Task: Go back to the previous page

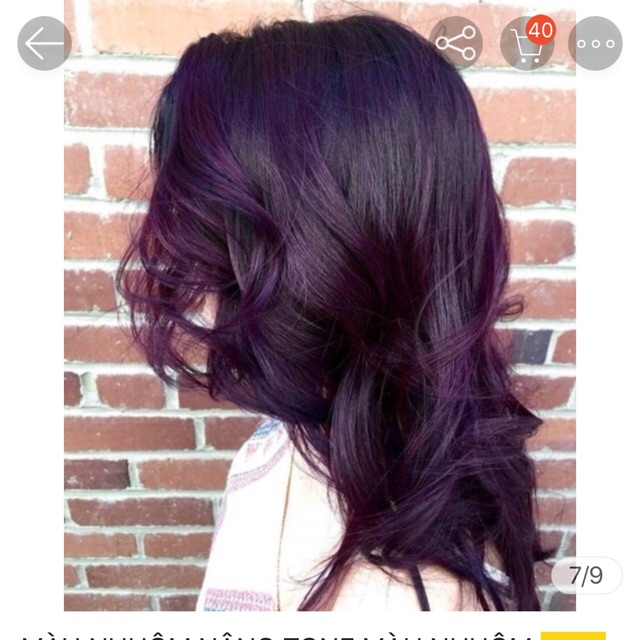Action: (x=44, y=44)
